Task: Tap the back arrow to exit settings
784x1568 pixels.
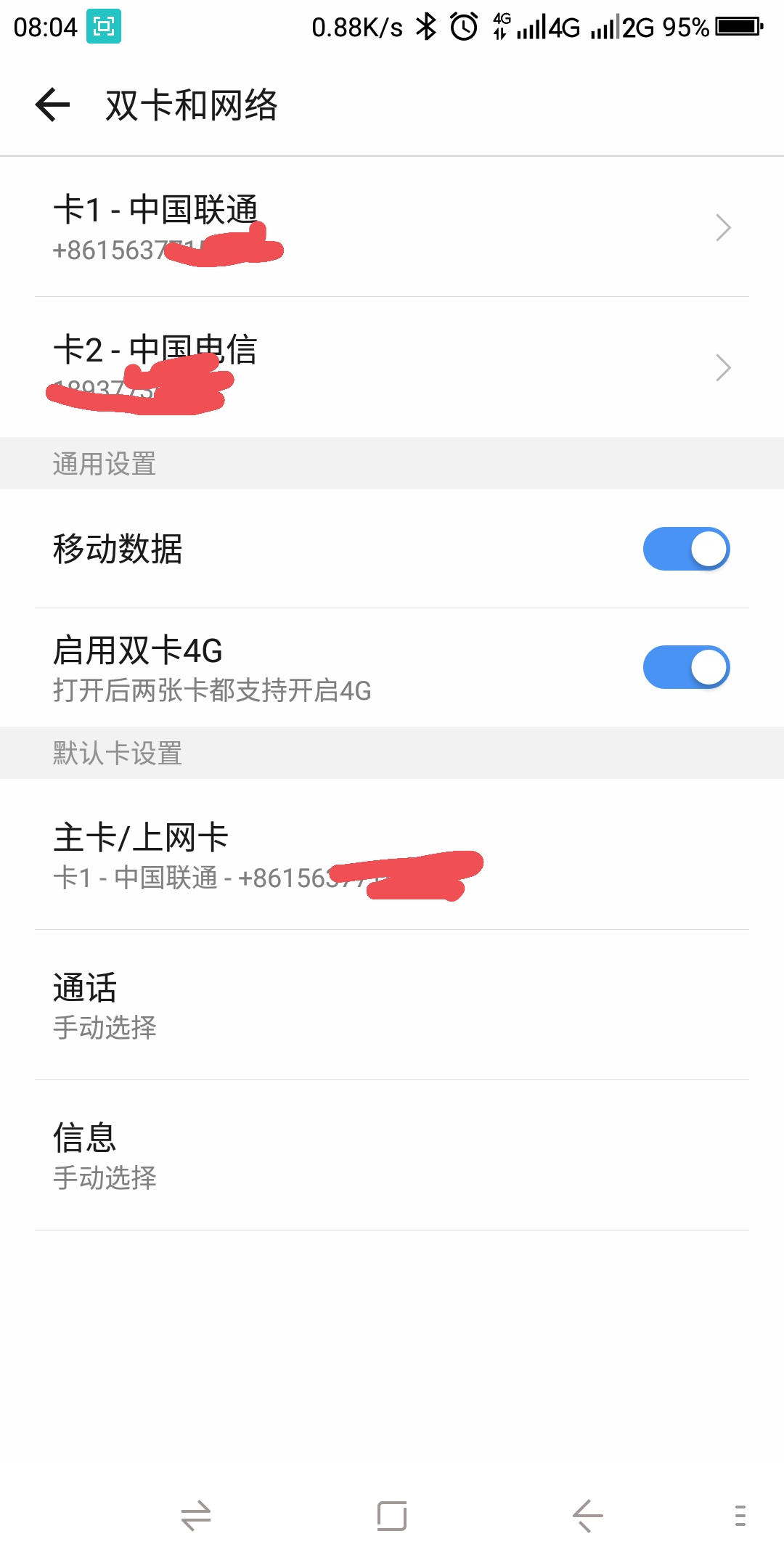Action: (51, 106)
